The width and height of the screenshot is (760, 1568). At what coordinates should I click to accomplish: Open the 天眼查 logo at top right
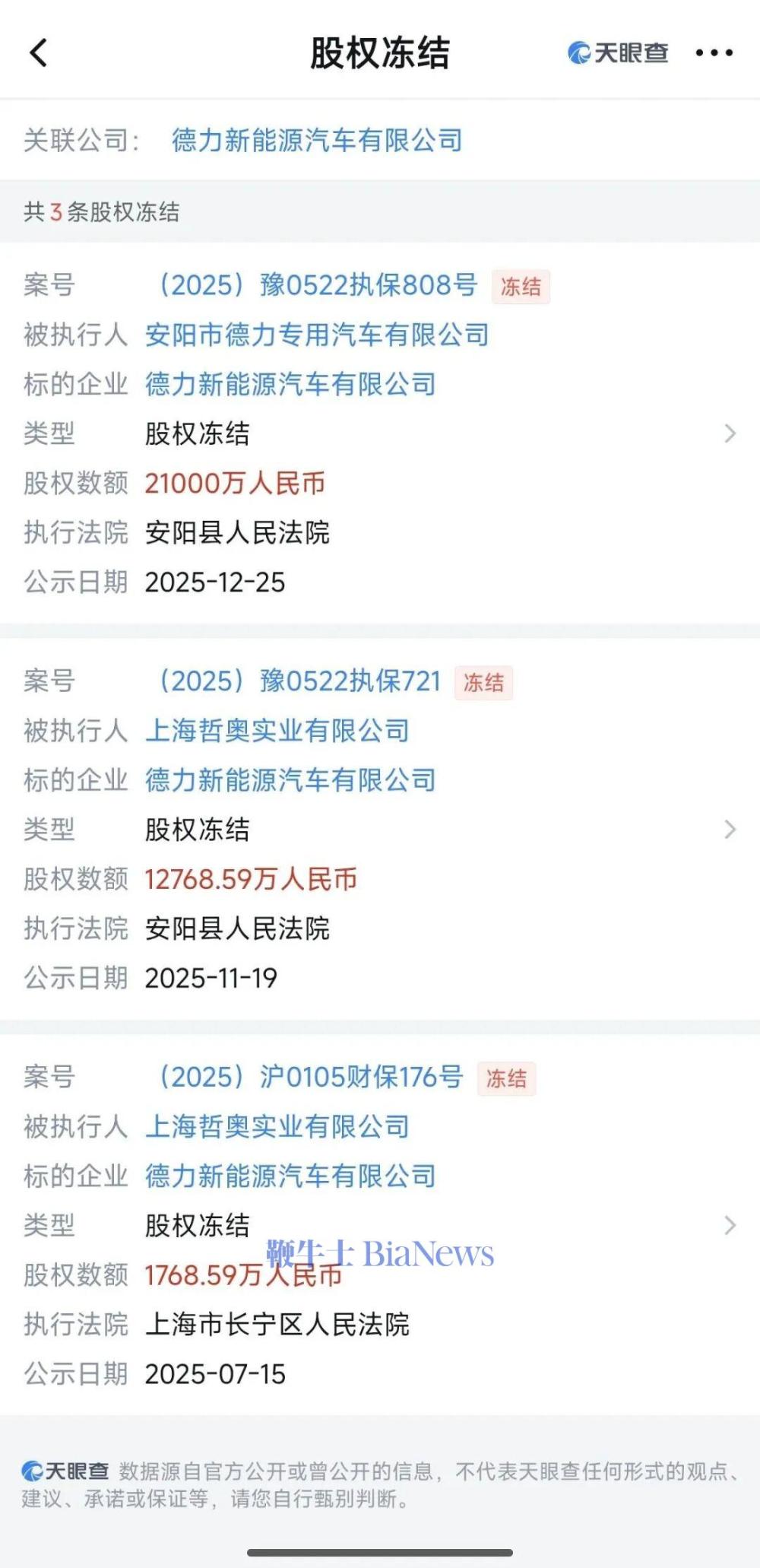click(x=616, y=53)
